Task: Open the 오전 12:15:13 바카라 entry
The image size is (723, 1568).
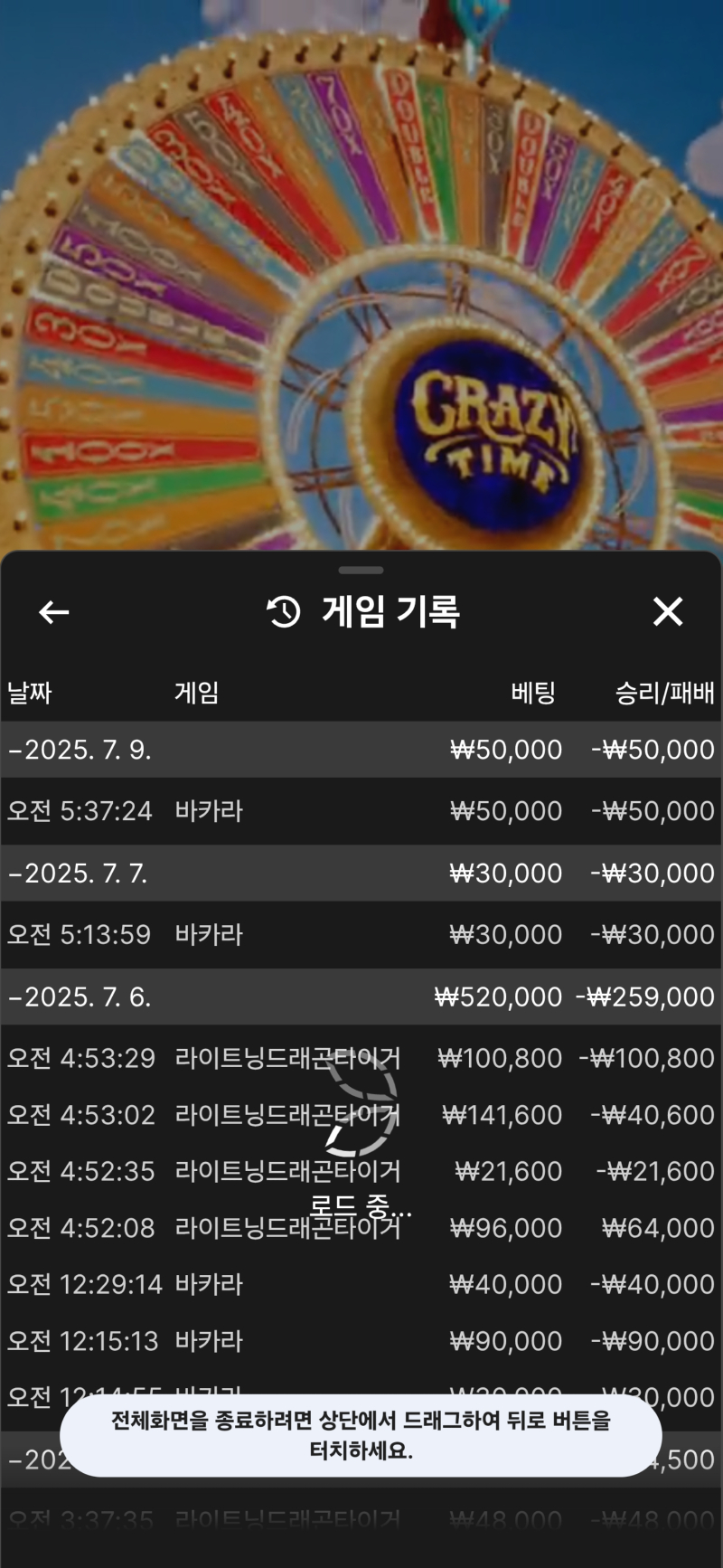Action: tap(361, 1341)
